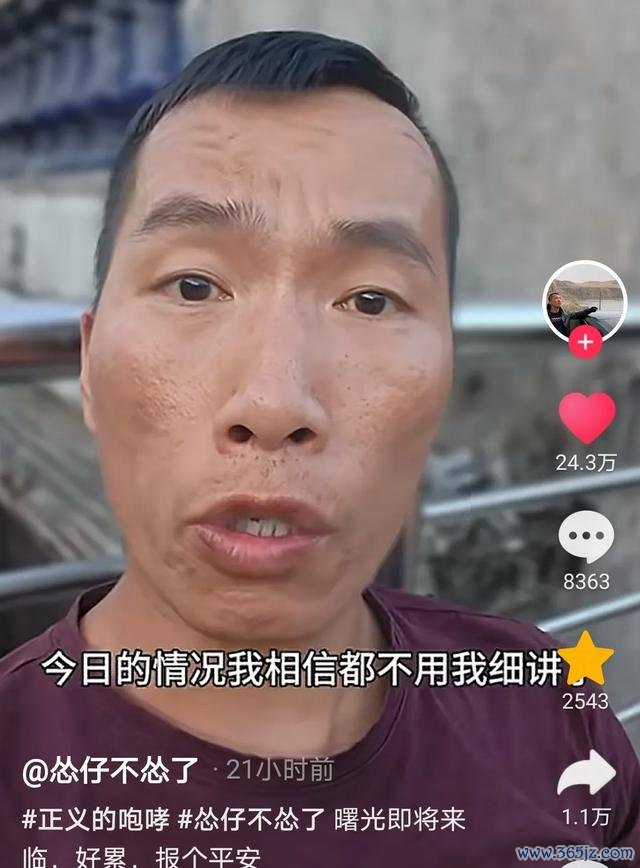
Task: Follow the creator with the plus button
Action: [585, 343]
